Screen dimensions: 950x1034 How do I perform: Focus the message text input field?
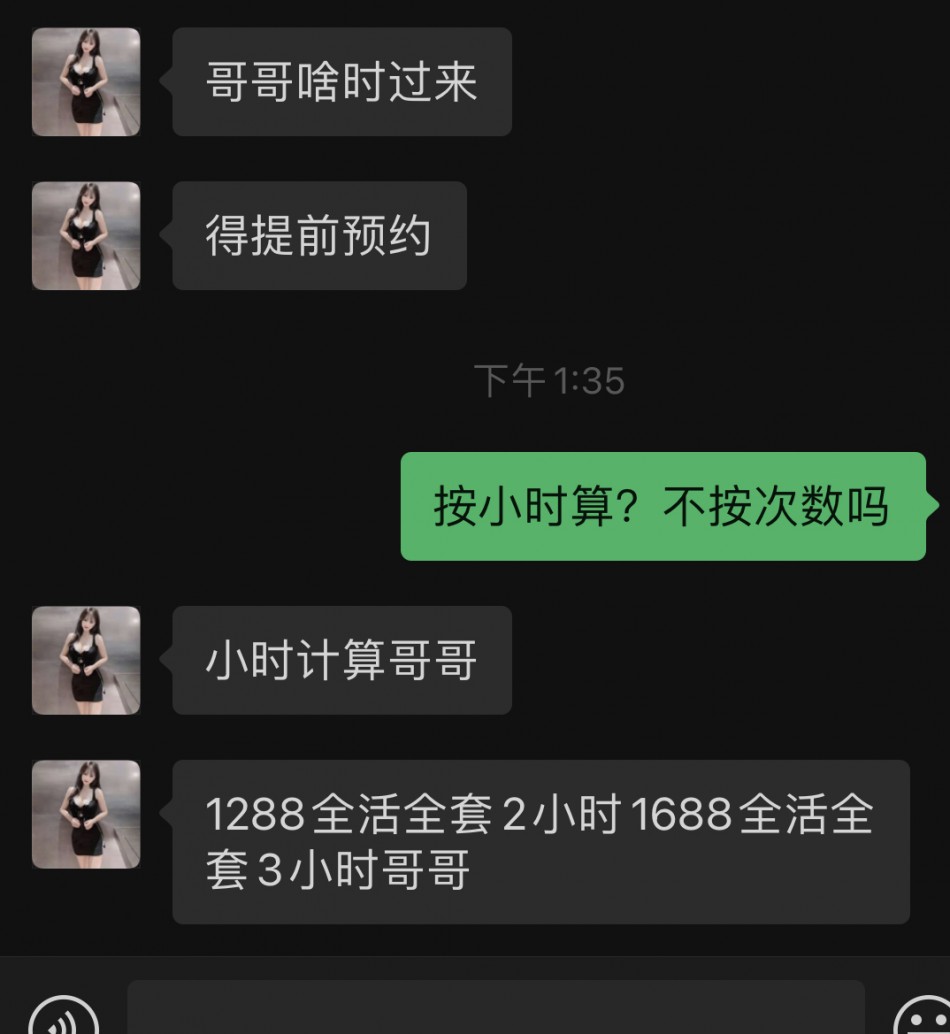click(495, 1010)
